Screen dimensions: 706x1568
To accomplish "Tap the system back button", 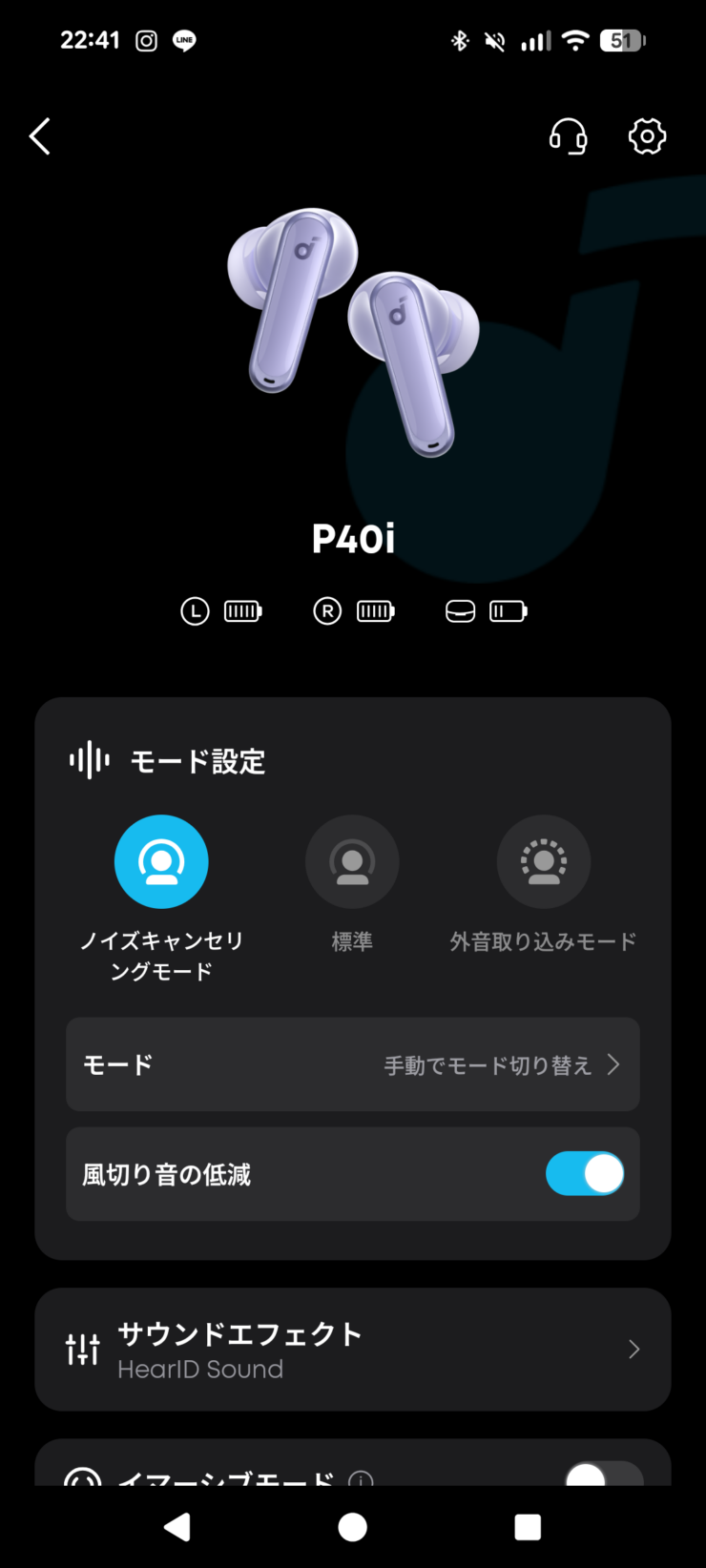I will (x=177, y=1527).
